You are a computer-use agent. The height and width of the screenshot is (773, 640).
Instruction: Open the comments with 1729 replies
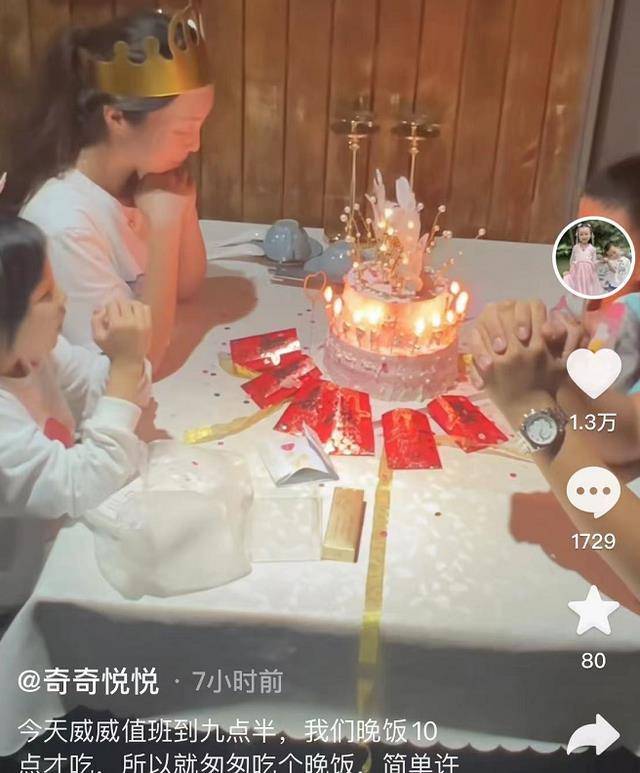[x=593, y=492]
